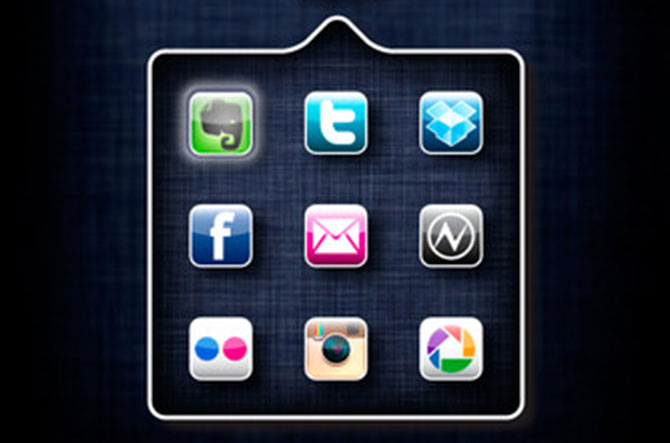Share to Facebook
The image size is (670, 443).
[221, 236]
